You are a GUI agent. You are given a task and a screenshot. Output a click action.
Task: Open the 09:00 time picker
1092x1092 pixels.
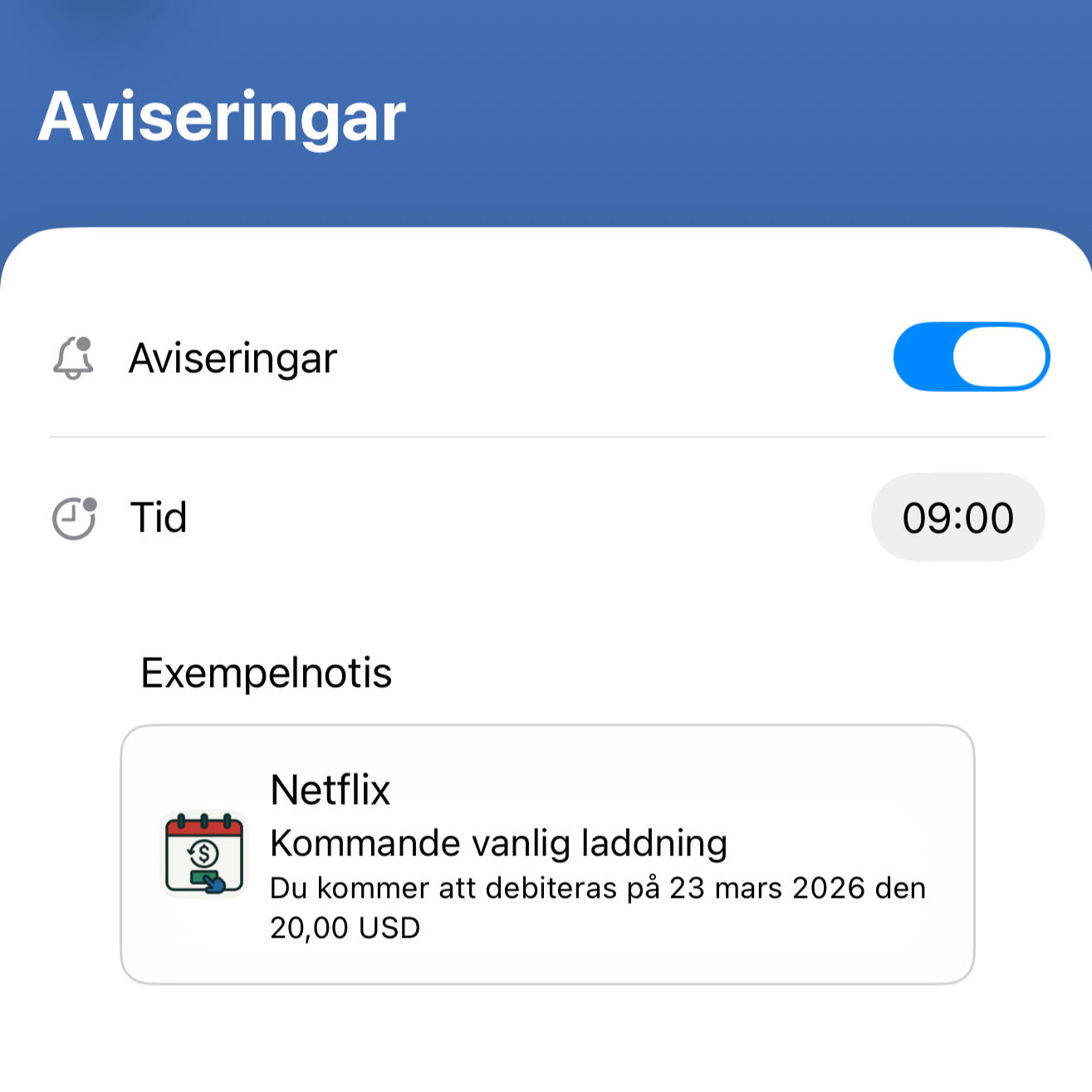(x=957, y=517)
